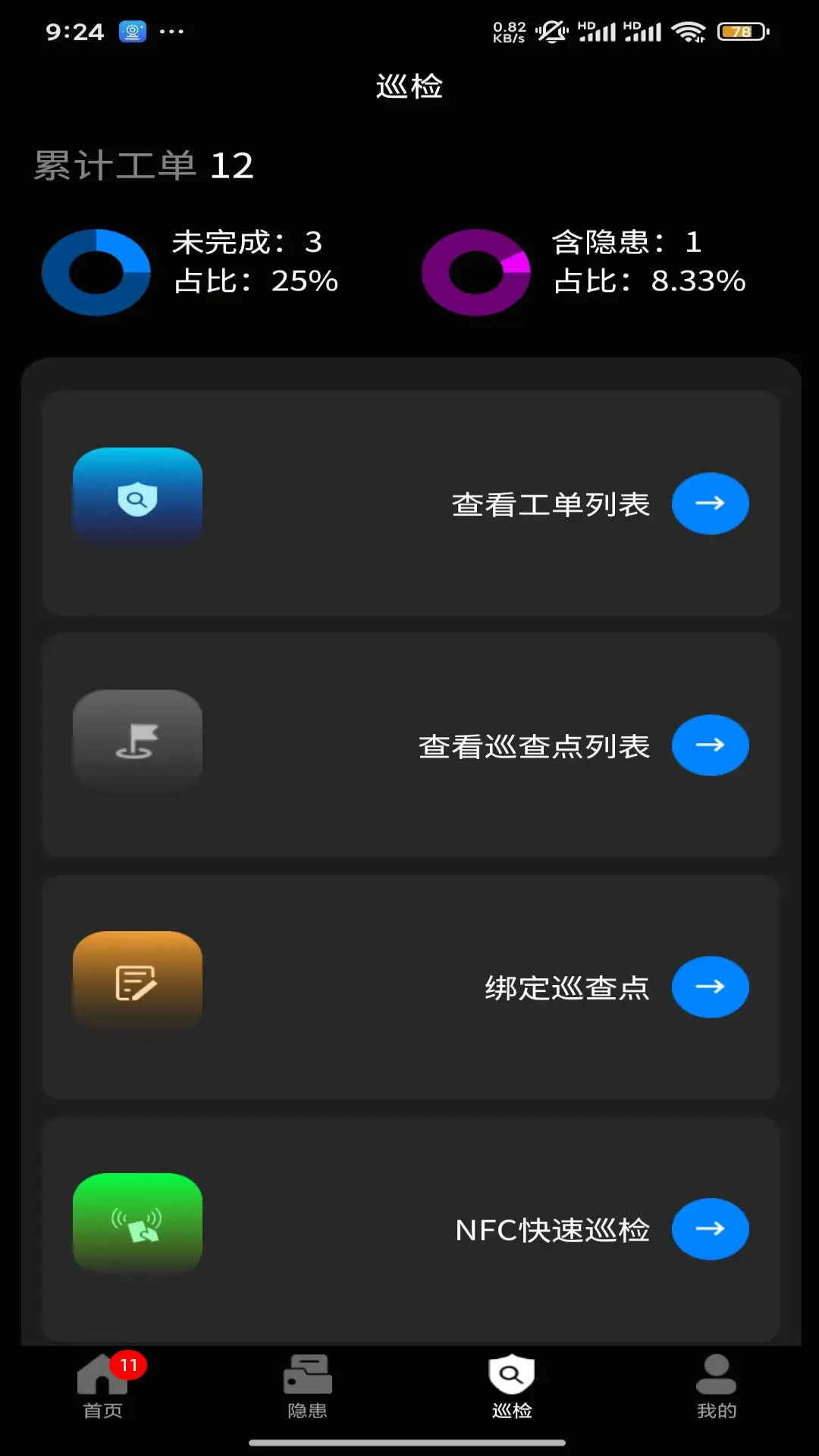The height and width of the screenshot is (1456, 819).
Task: Click the blue 未完成 donut chart
Action: click(x=94, y=273)
